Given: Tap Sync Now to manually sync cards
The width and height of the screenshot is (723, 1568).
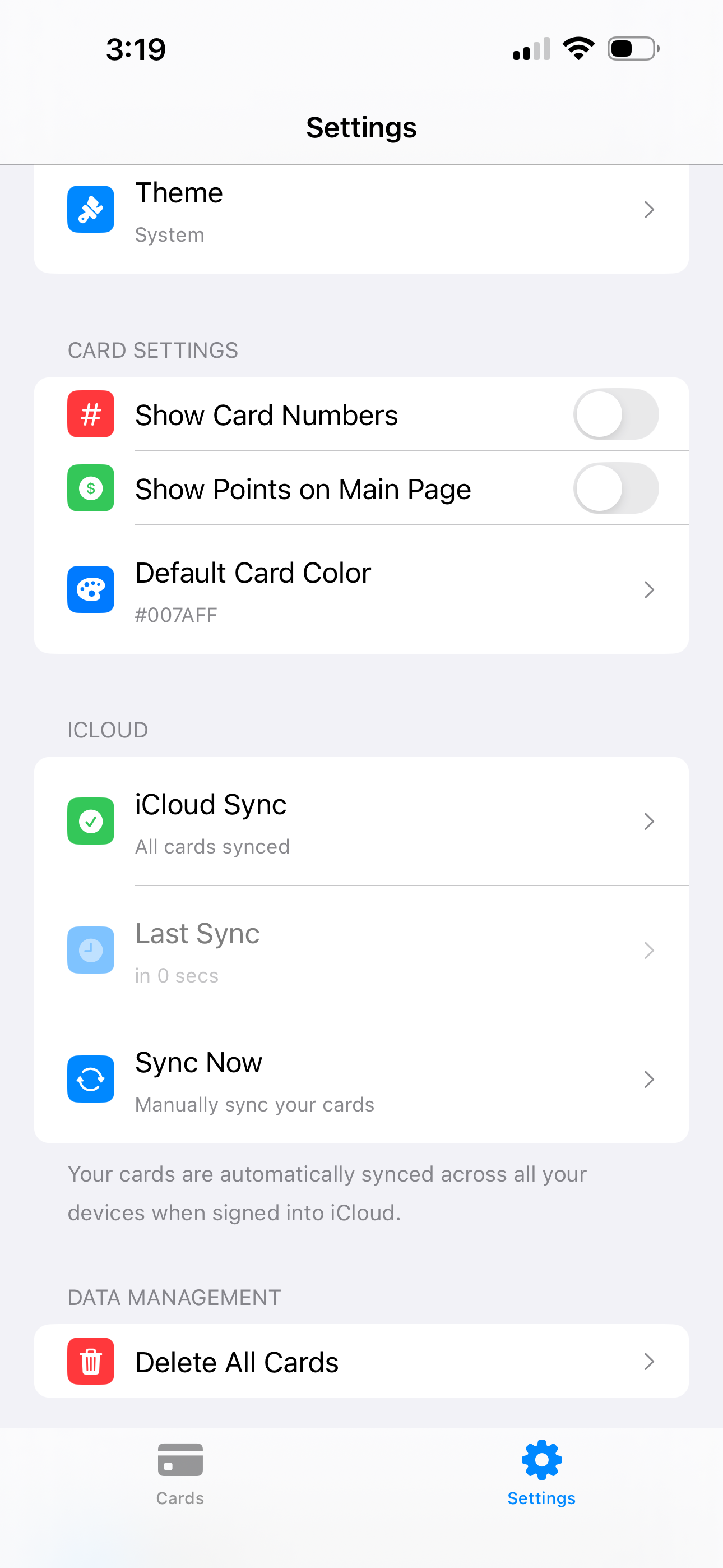Looking at the screenshot, I should (361, 1078).
